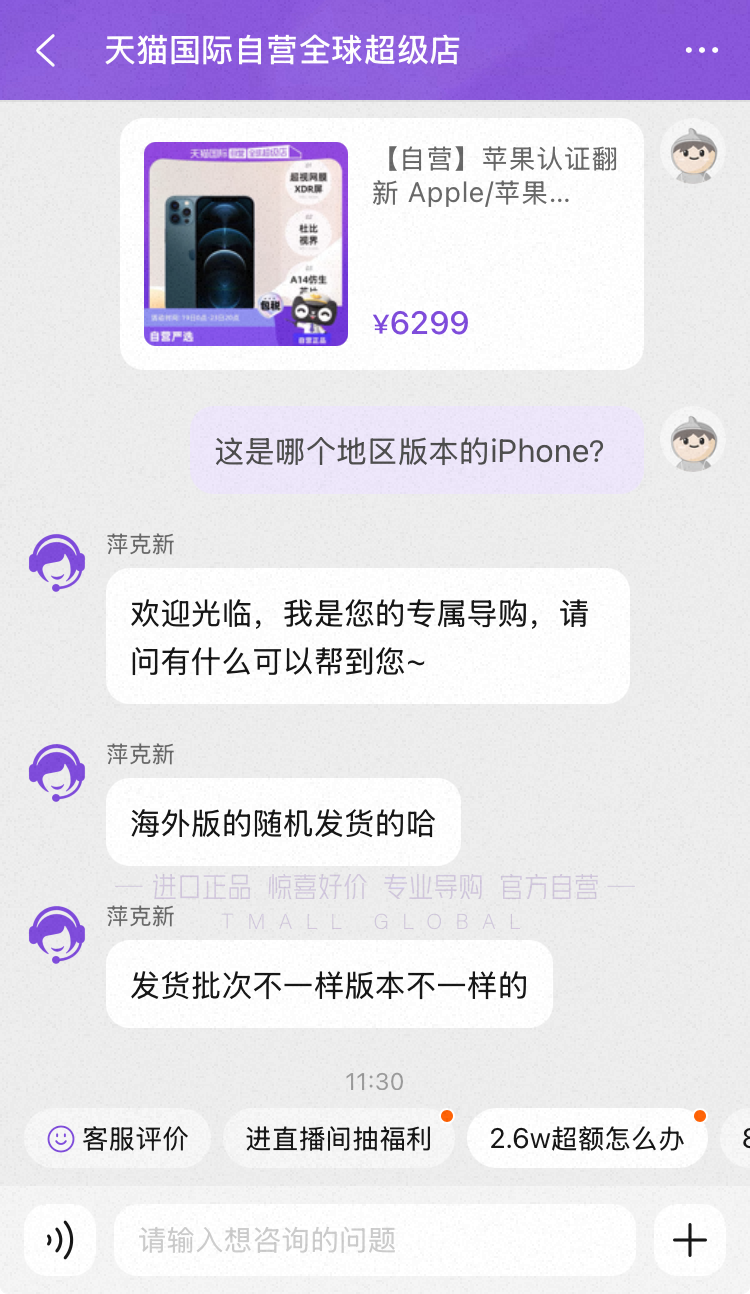The height and width of the screenshot is (1294, 750).
Task: Switch to voice input mode
Action: pyautogui.click(x=60, y=1240)
